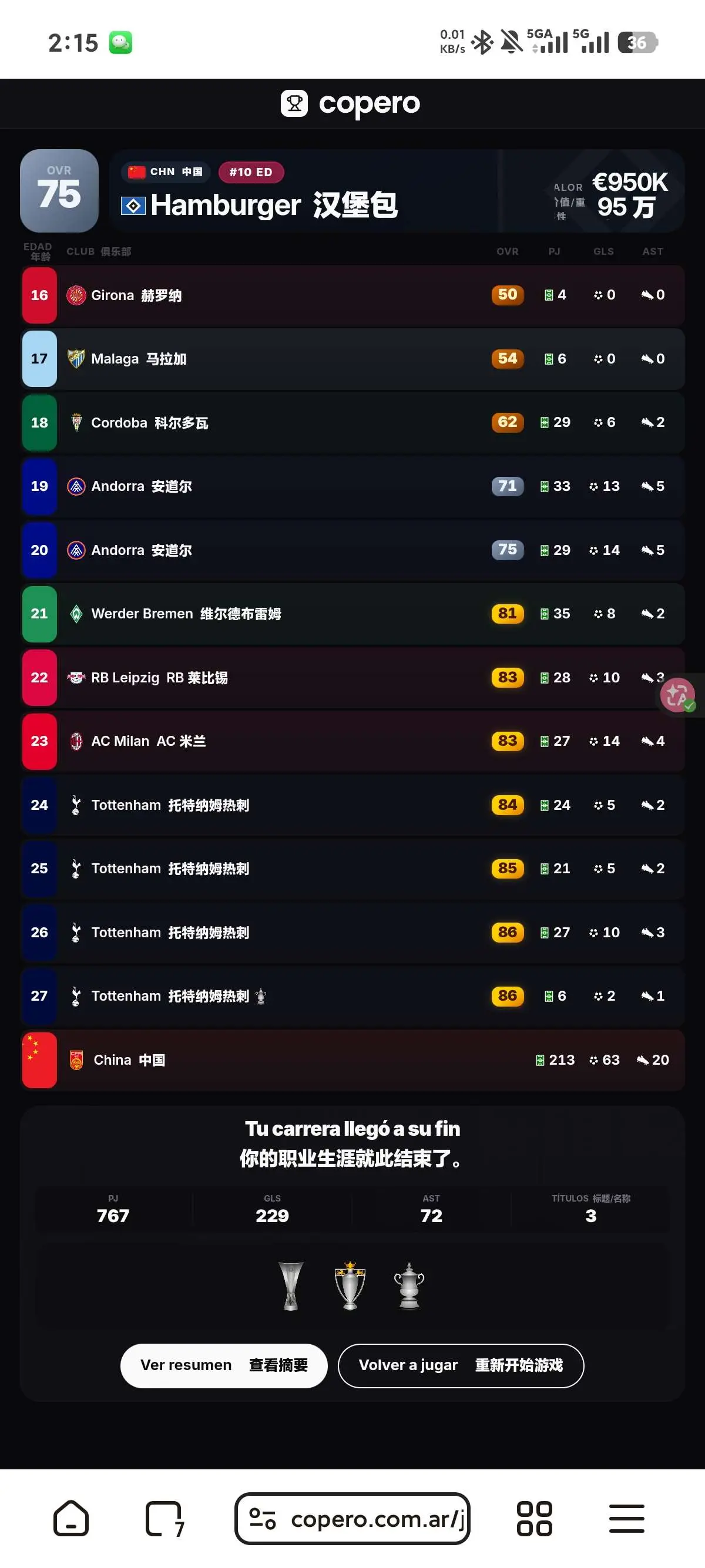Open the browser hamburger menu
Viewport: 705px width, 1568px height.
pyautogui.click(x=626, y=1518)
